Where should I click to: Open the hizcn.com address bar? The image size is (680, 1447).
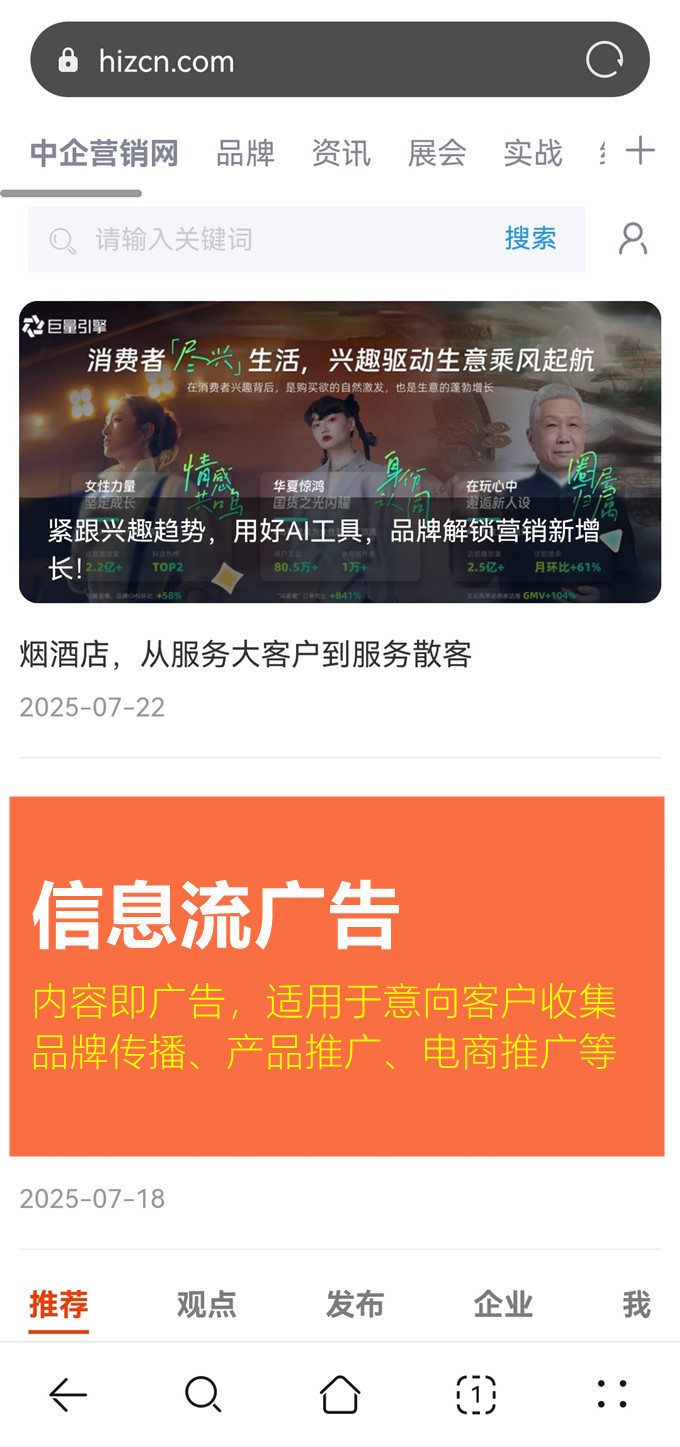coord(300,60)
